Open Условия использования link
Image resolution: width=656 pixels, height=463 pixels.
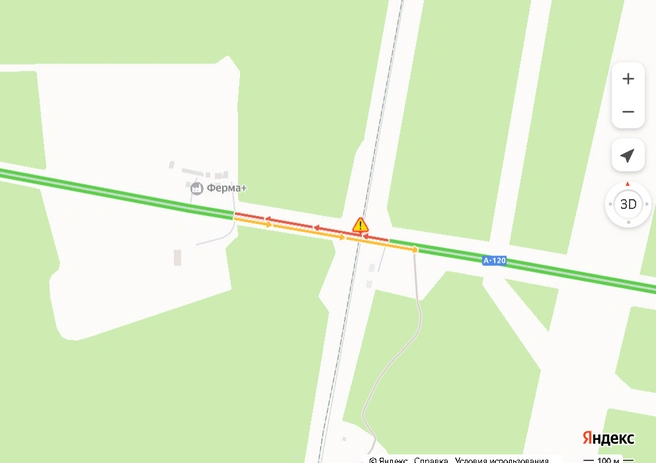[501, 460]
